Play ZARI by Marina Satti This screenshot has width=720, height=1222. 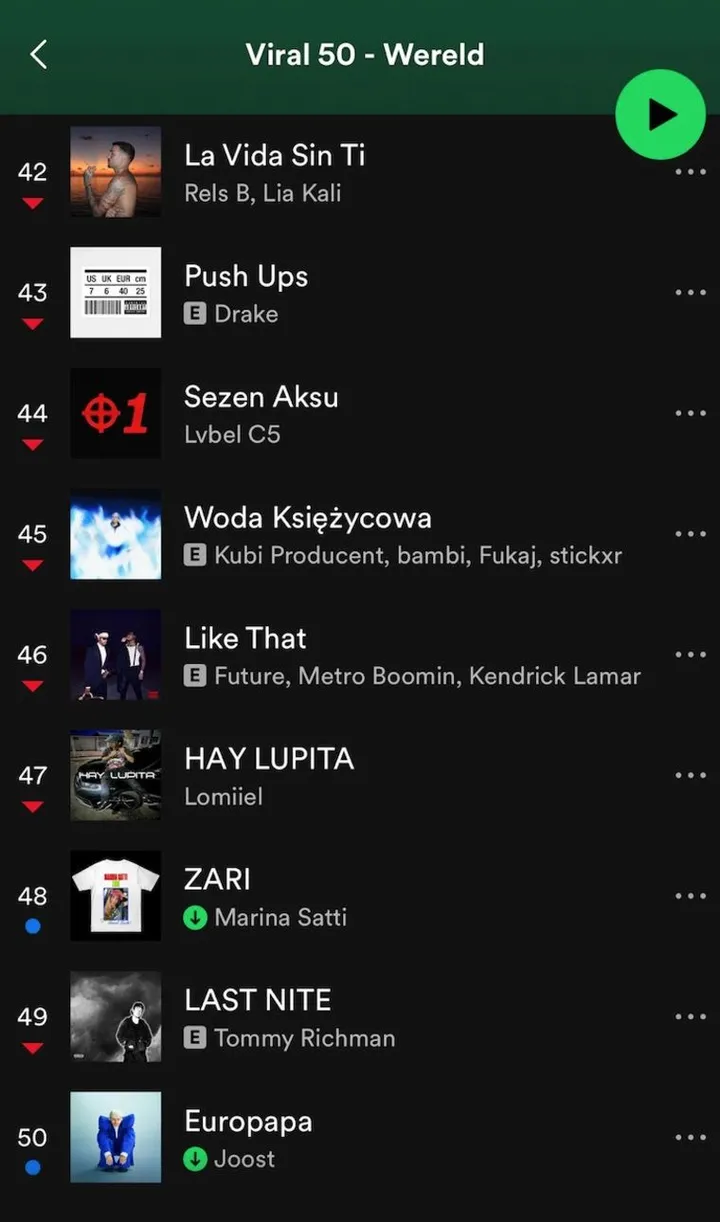point(218,880)
